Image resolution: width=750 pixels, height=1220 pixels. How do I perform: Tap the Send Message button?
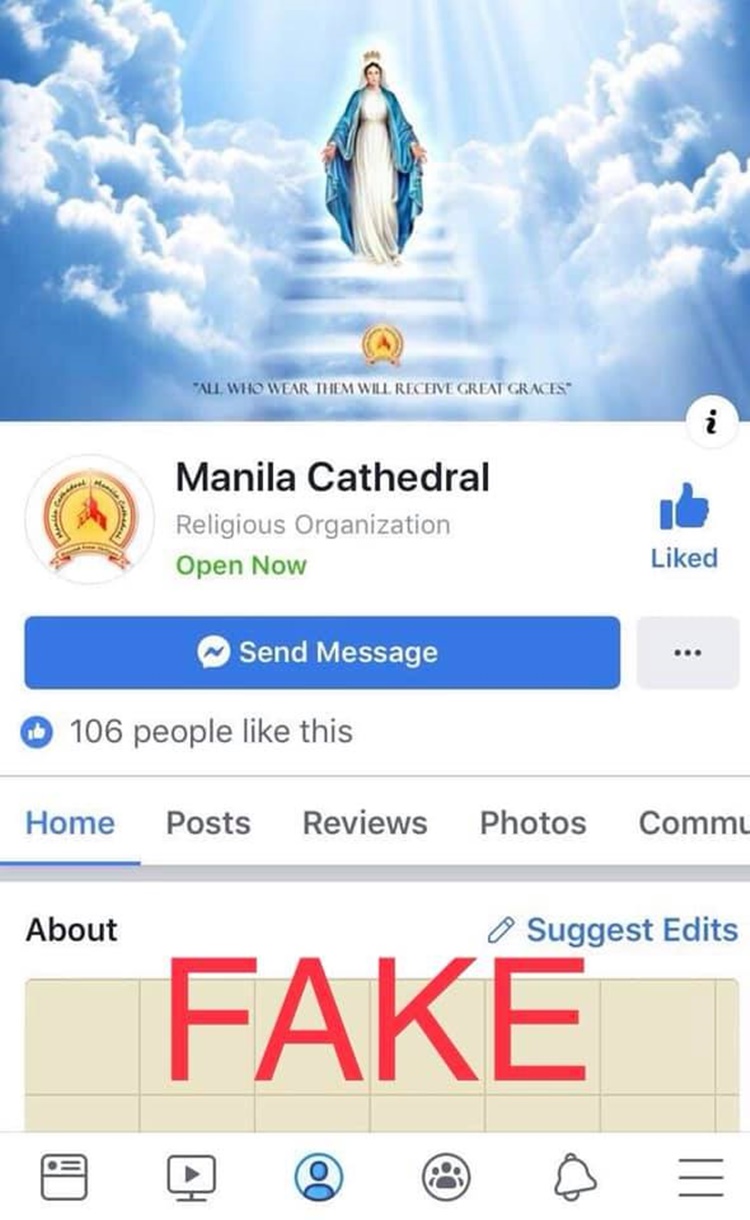point(322,653)
